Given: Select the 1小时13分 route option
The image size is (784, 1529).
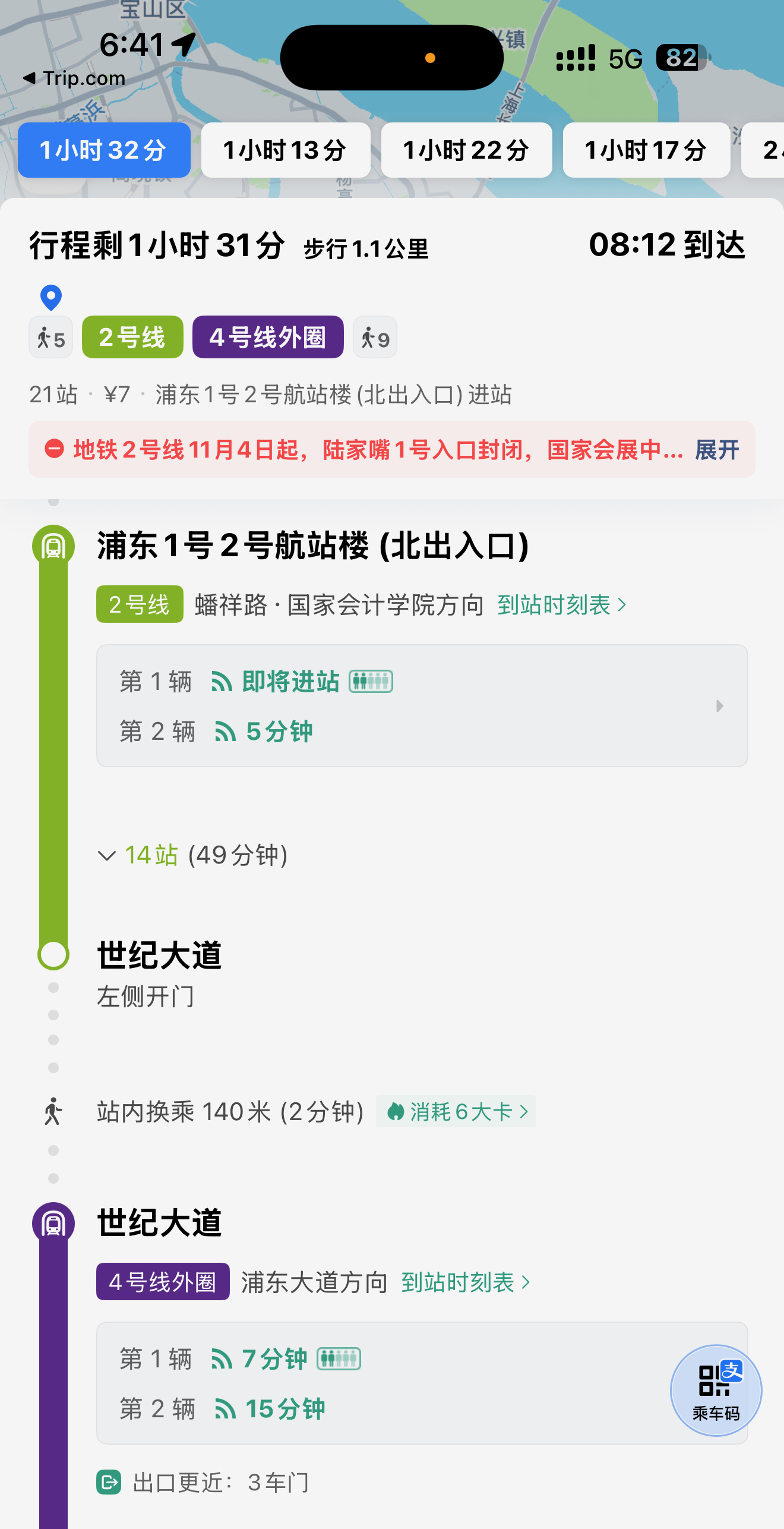Looking at the screenshot, I should 285,150.
